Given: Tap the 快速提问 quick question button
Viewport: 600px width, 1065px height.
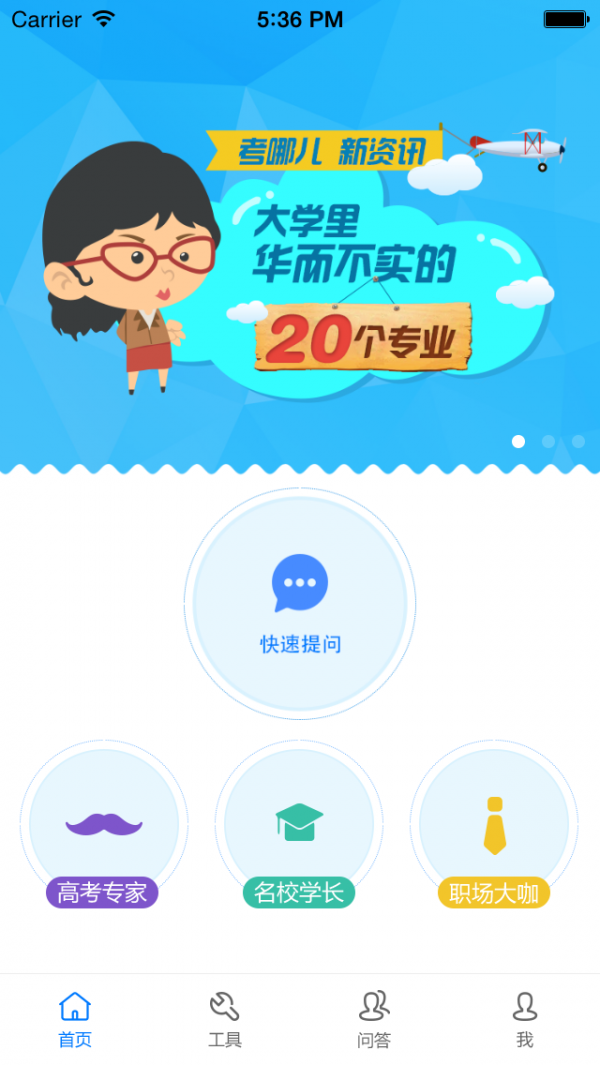Looking at the screenshot, I should tap(300, 603).
